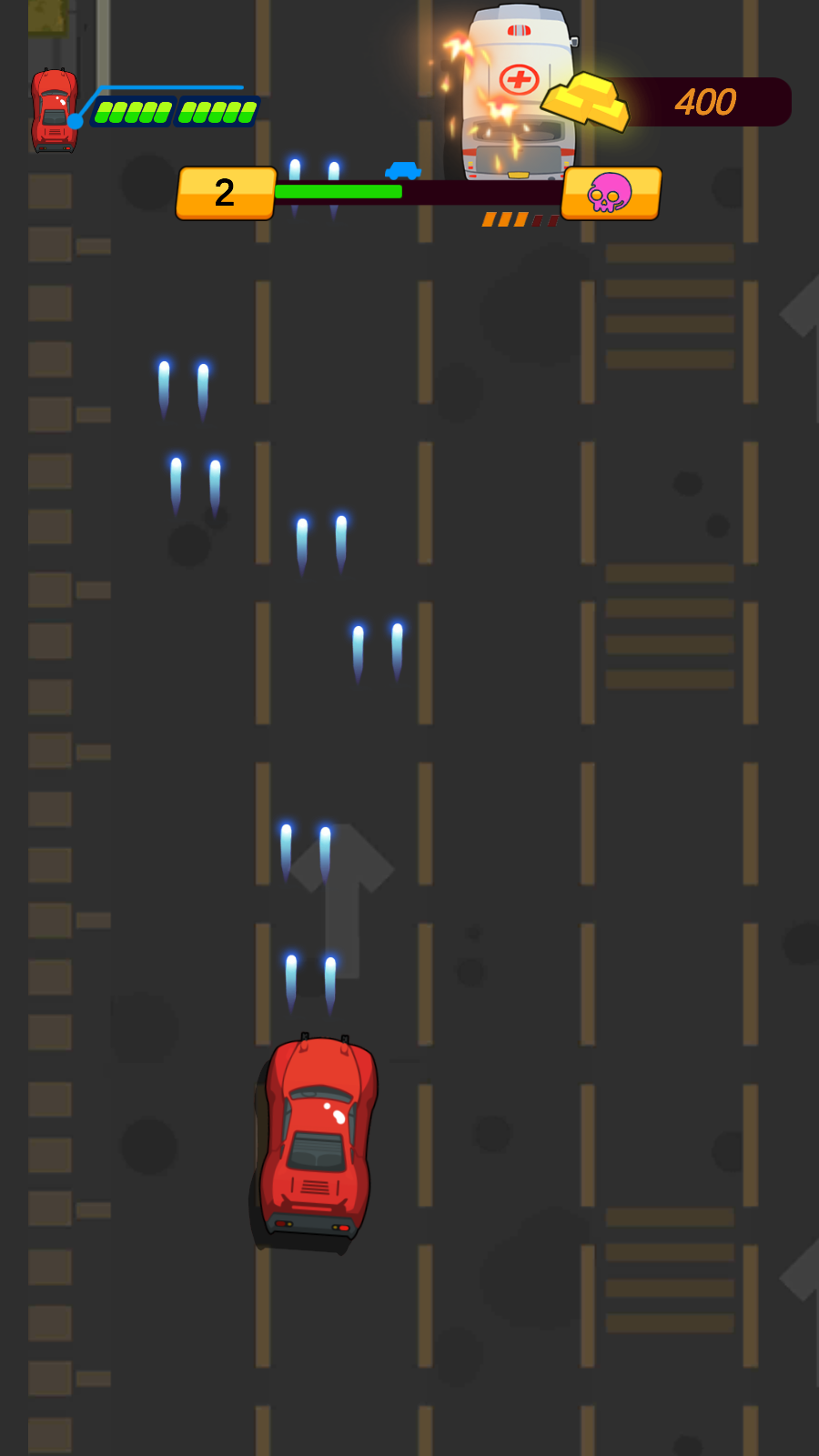Screen dimensions: 819x1456
Task: Tap the 400 score text
Action: coord(705,101)
